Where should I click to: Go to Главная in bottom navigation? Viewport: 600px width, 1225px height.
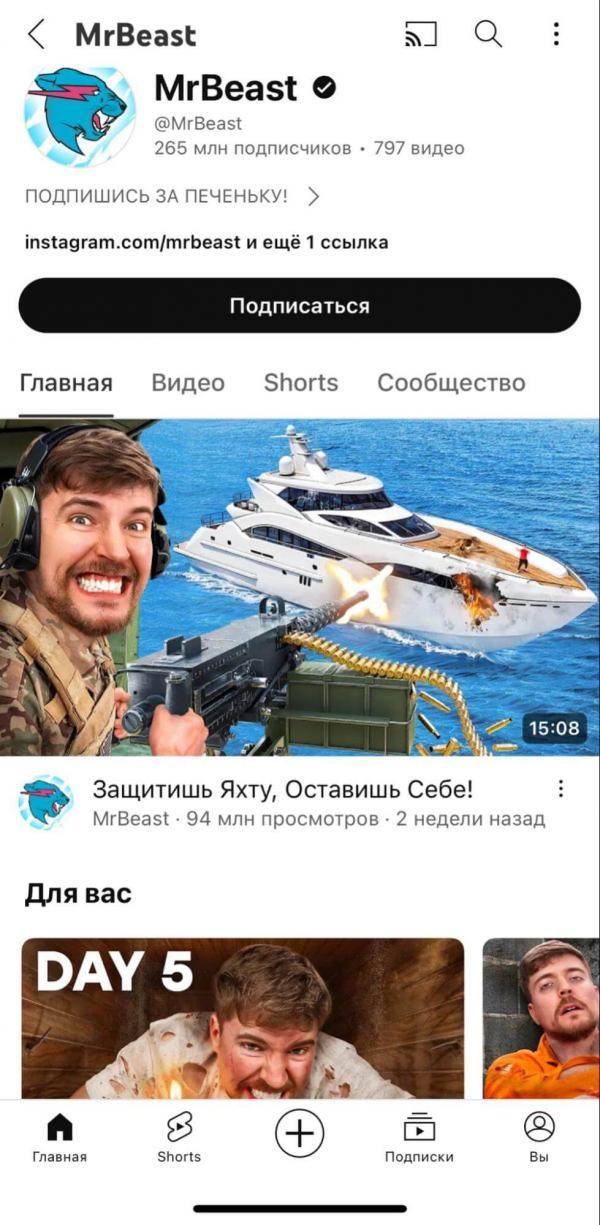point(60,1138)
